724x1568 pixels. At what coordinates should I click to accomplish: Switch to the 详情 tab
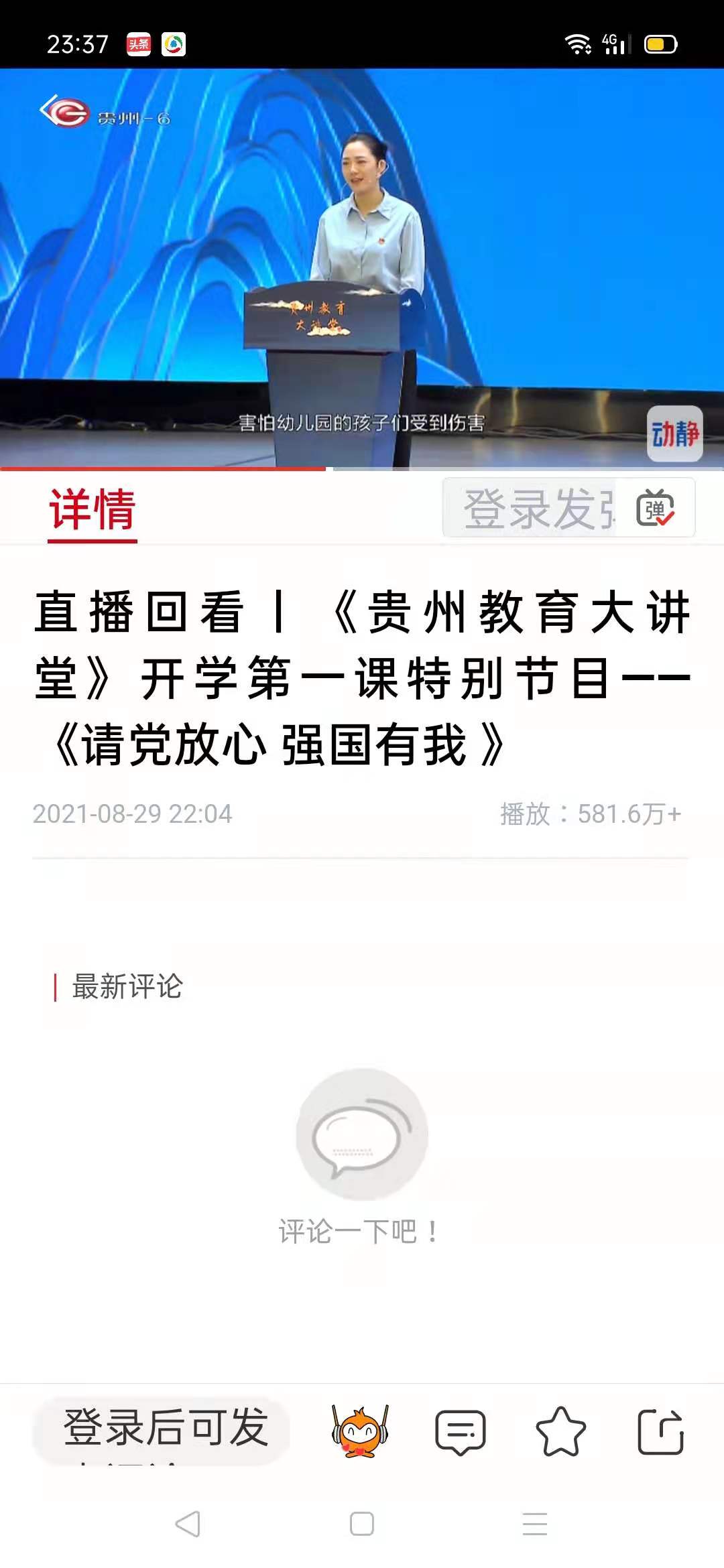93,509
